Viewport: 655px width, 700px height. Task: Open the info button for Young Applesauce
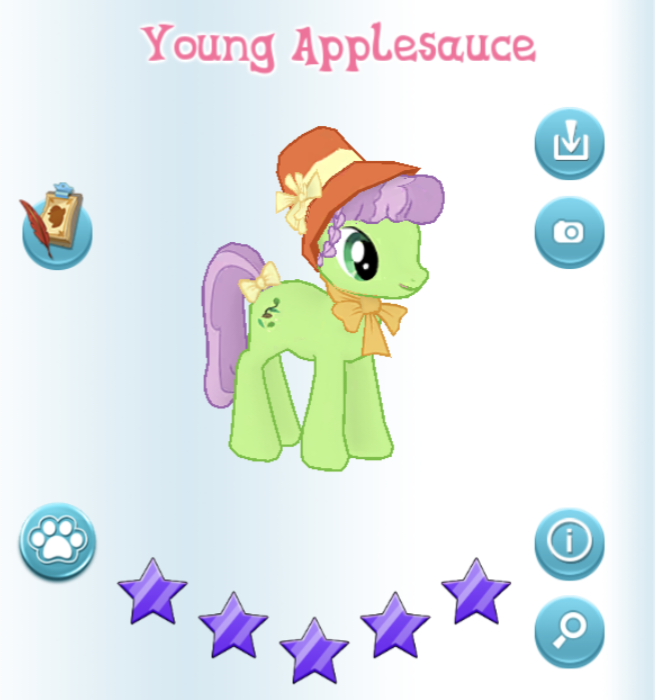[569, 542]
